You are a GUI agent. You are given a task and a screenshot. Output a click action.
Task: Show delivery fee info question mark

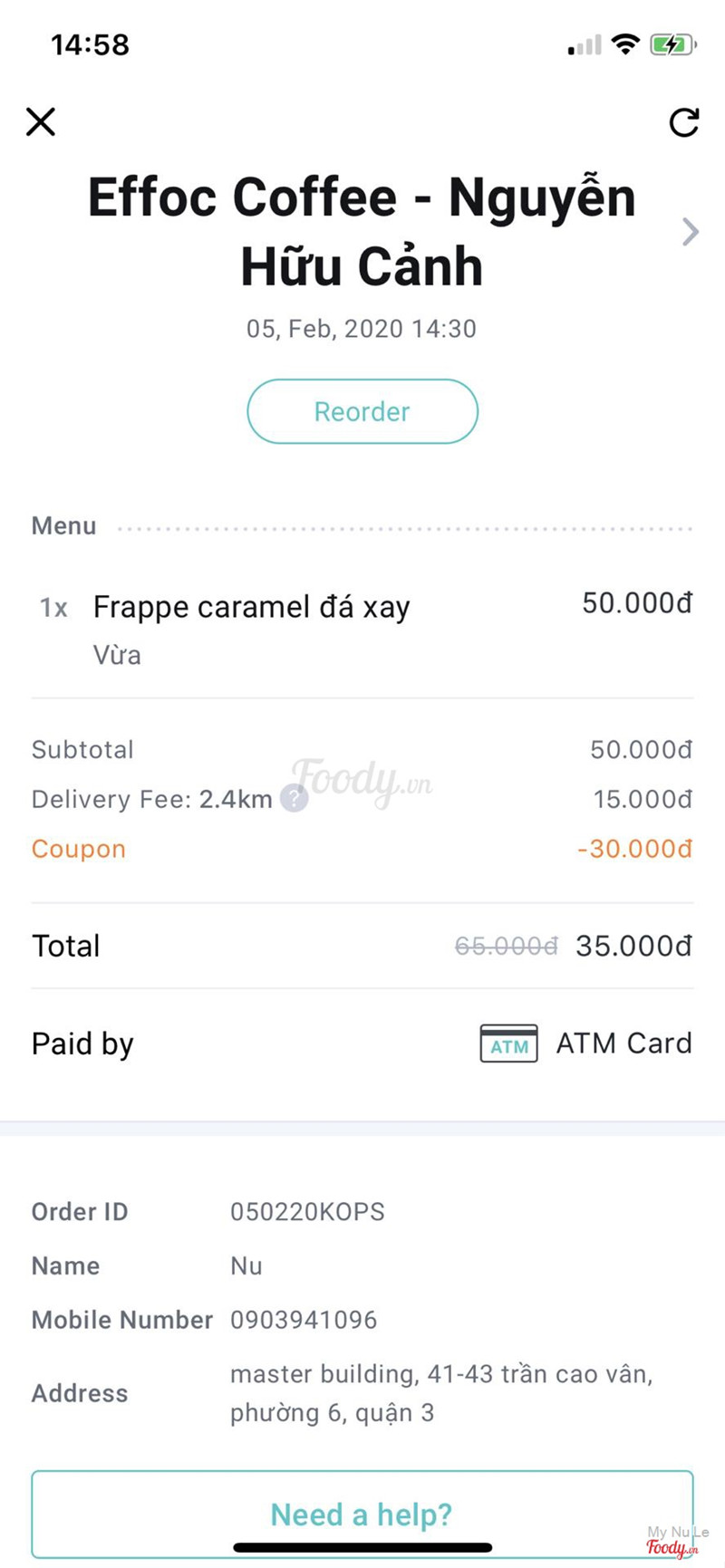[293, 799]
